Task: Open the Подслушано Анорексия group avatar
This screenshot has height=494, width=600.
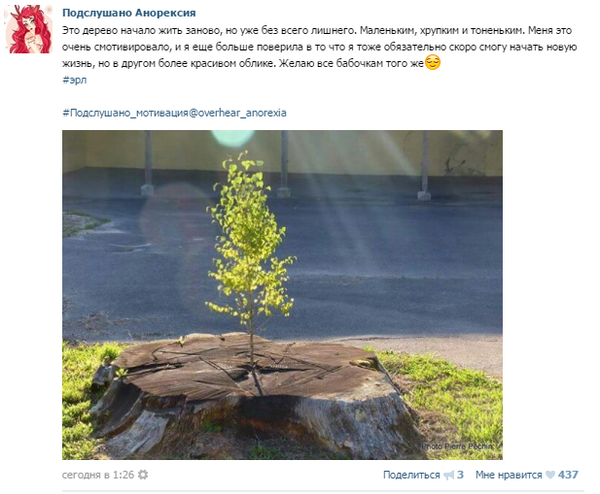Action: point(30,29)
